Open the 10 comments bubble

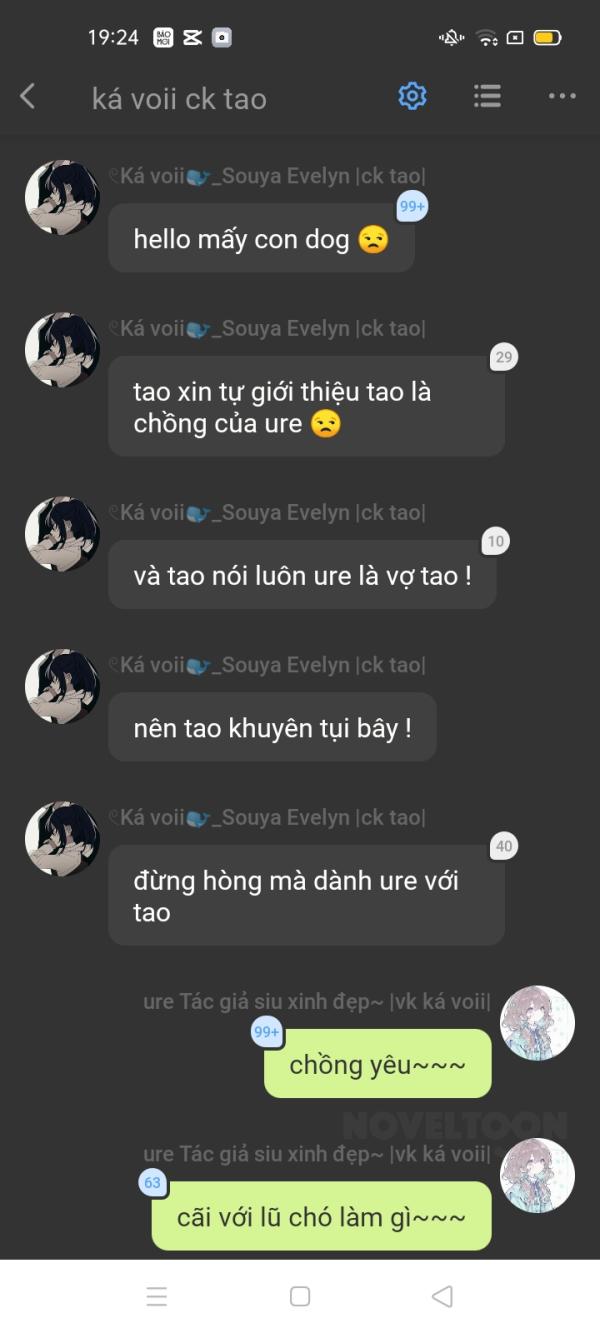point(496,542)
